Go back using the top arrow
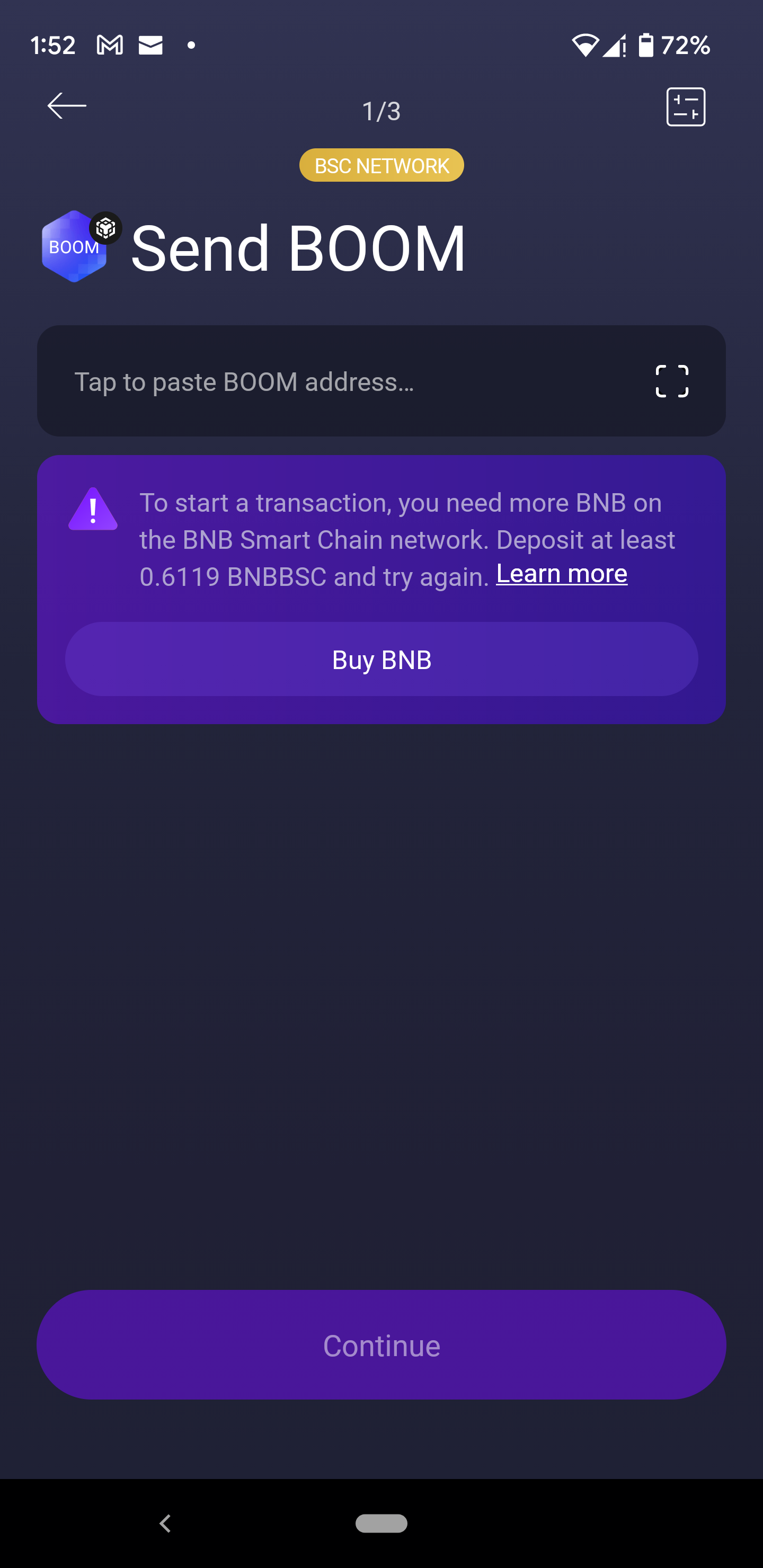763x1568 pixels. (67, 106)
